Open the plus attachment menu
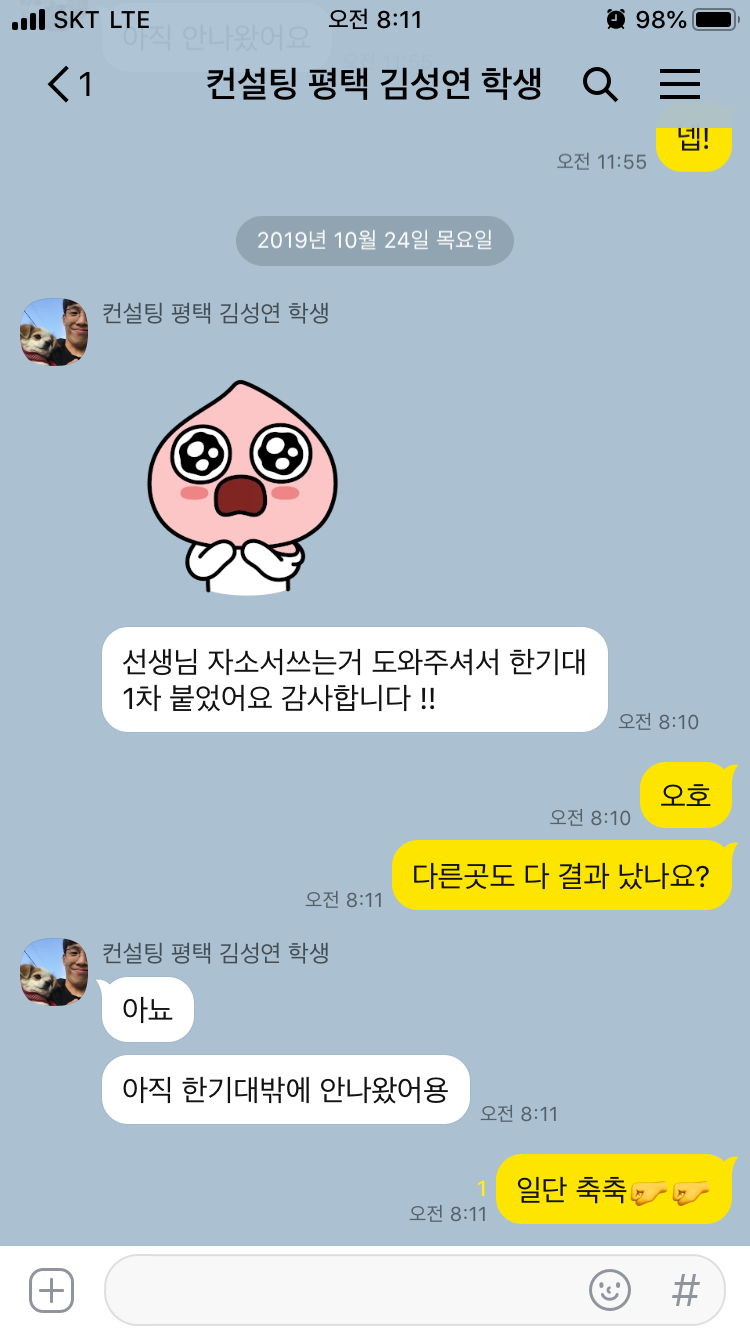Image resolution: width=750 pixels, height=1334 pixels. pyautogui.click(x=51, y=1290)
